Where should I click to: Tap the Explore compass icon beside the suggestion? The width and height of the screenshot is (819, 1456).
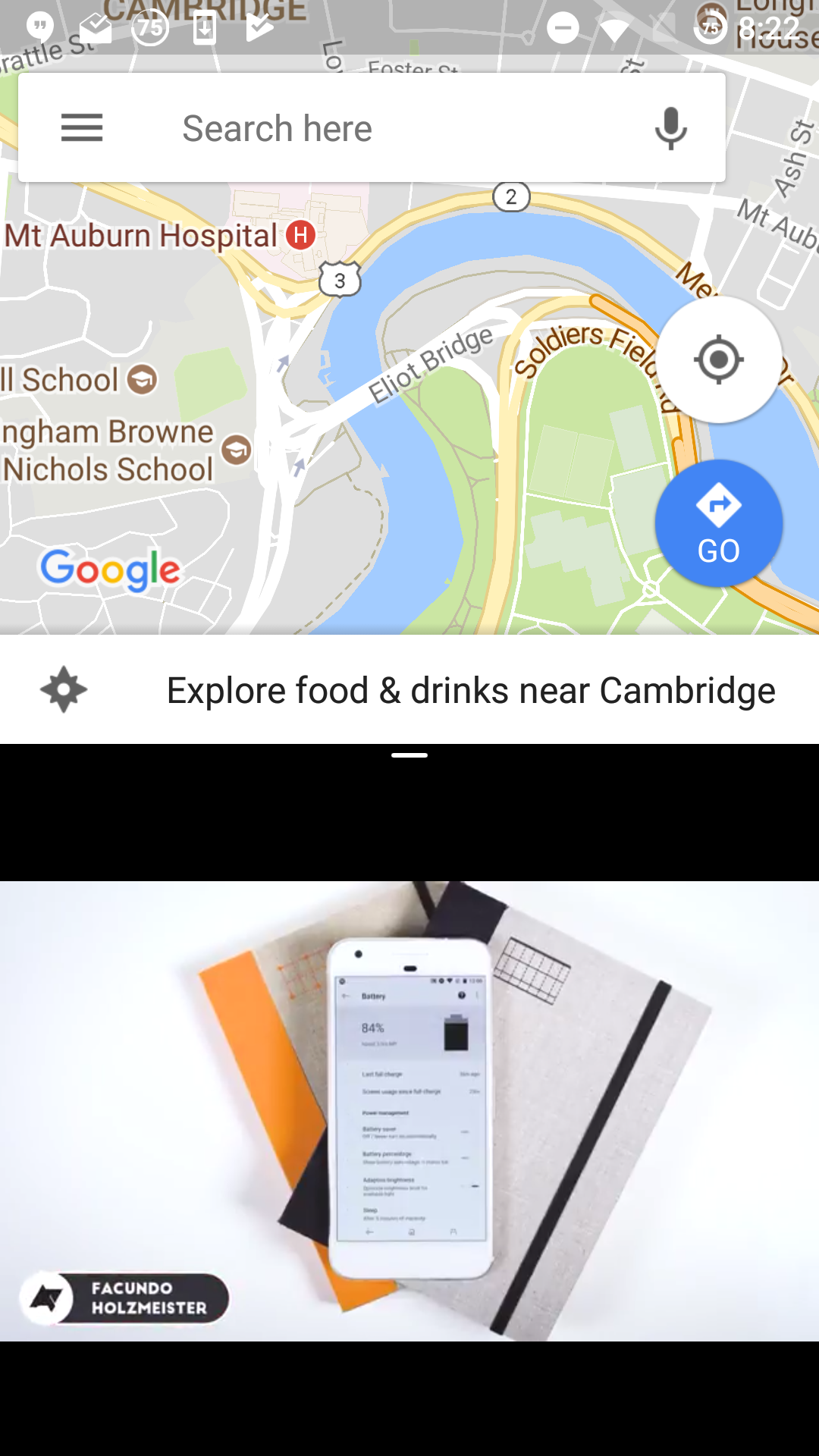pos(64,689)
